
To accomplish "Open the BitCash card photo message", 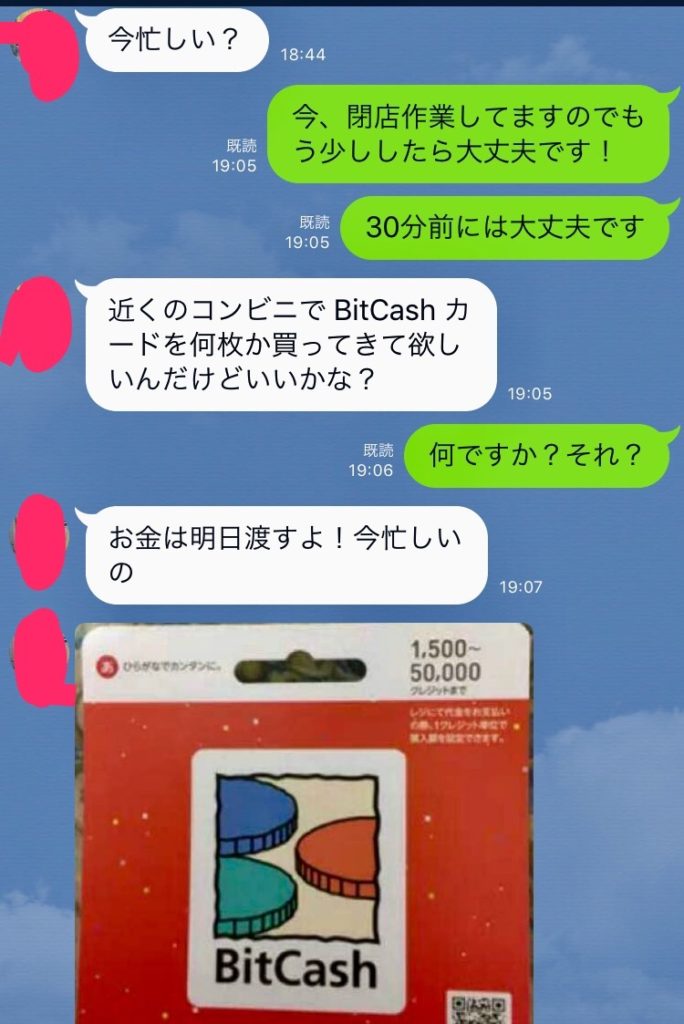I will point(303,820).
